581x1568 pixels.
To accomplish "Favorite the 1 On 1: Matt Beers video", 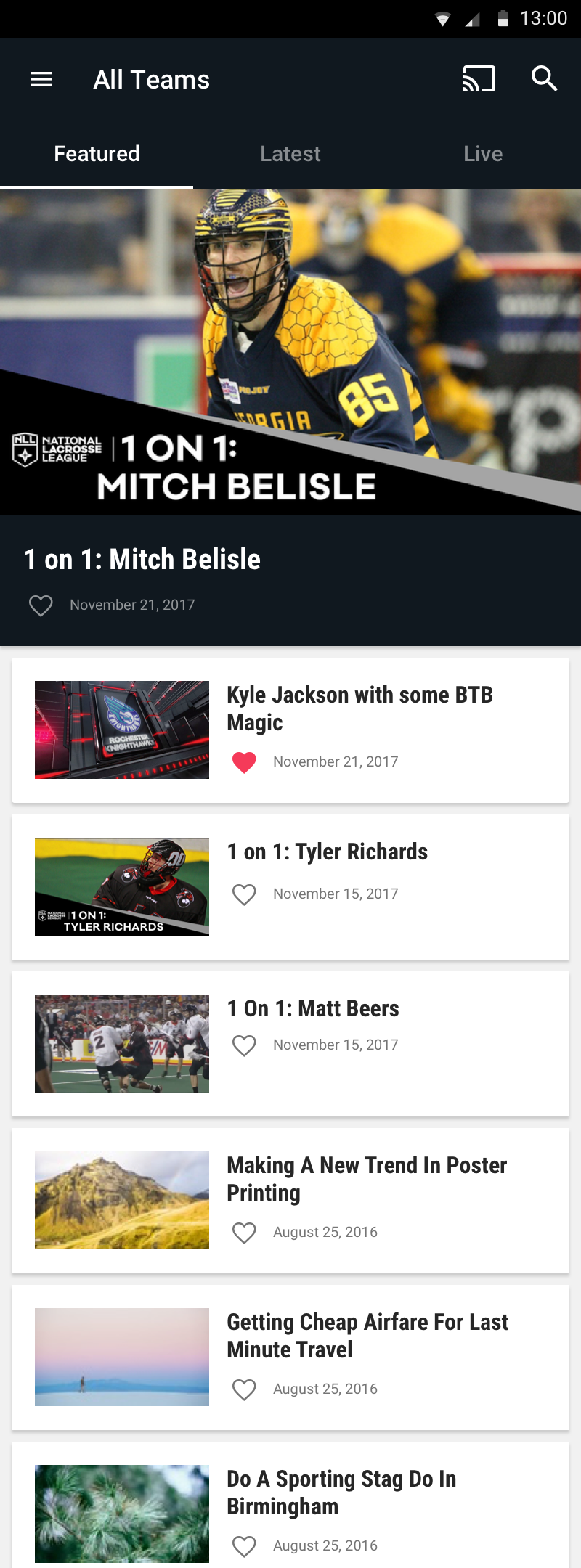I will point(244,1045).
